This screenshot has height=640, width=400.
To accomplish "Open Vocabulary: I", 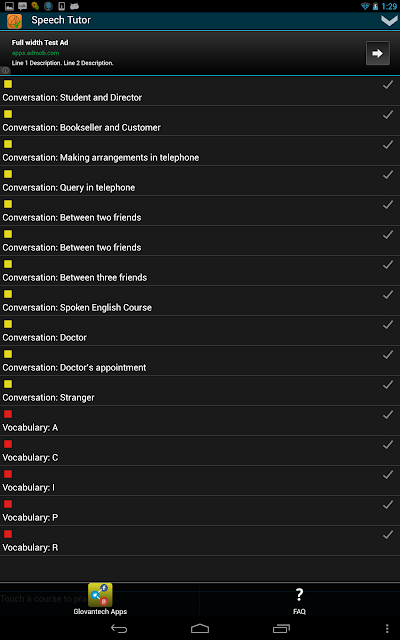I will (x=200, y=480).
